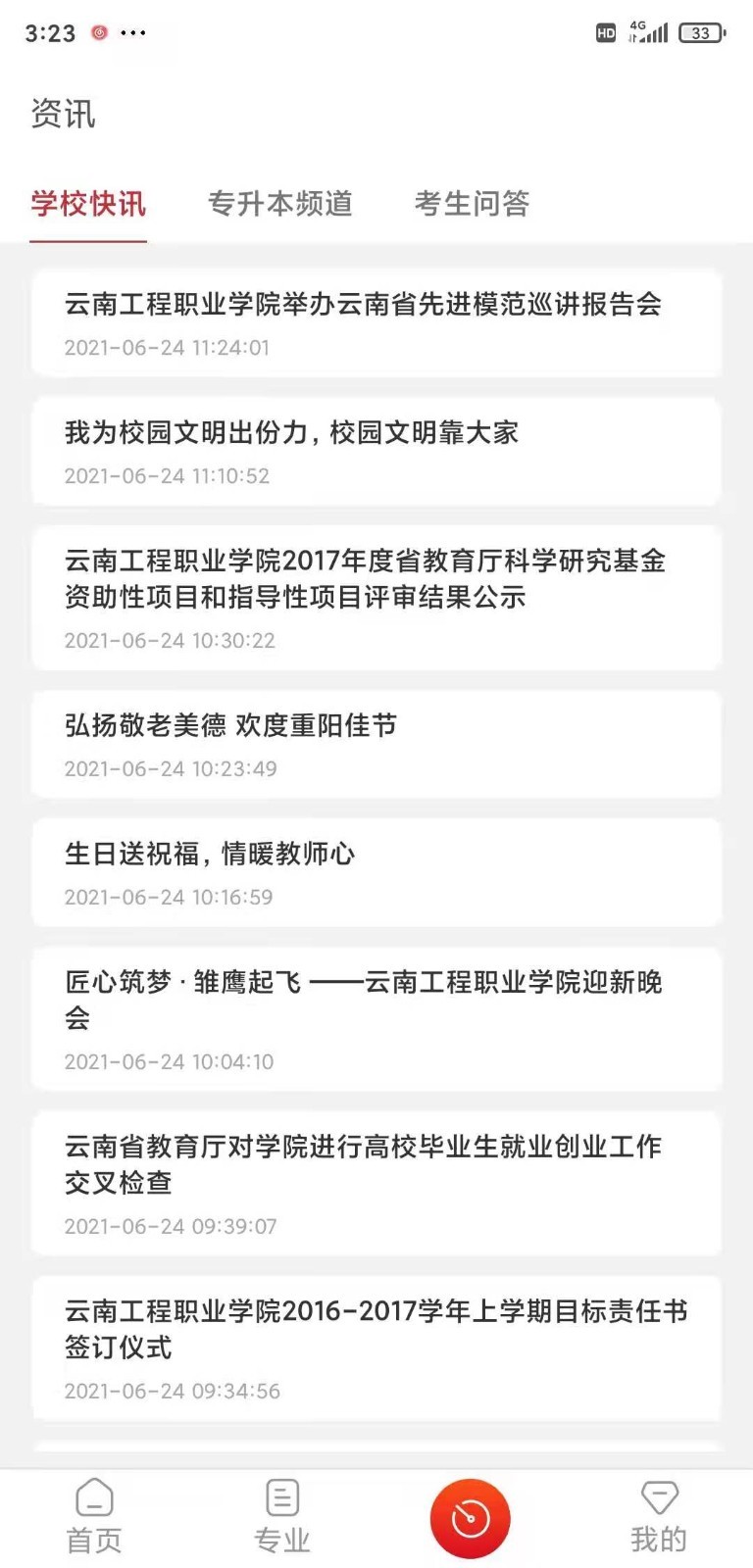Open article 云南省先进模范巡讲报告会
Image resolution: width=753 pixels, height=1568 pixels.
pos(376,323)
